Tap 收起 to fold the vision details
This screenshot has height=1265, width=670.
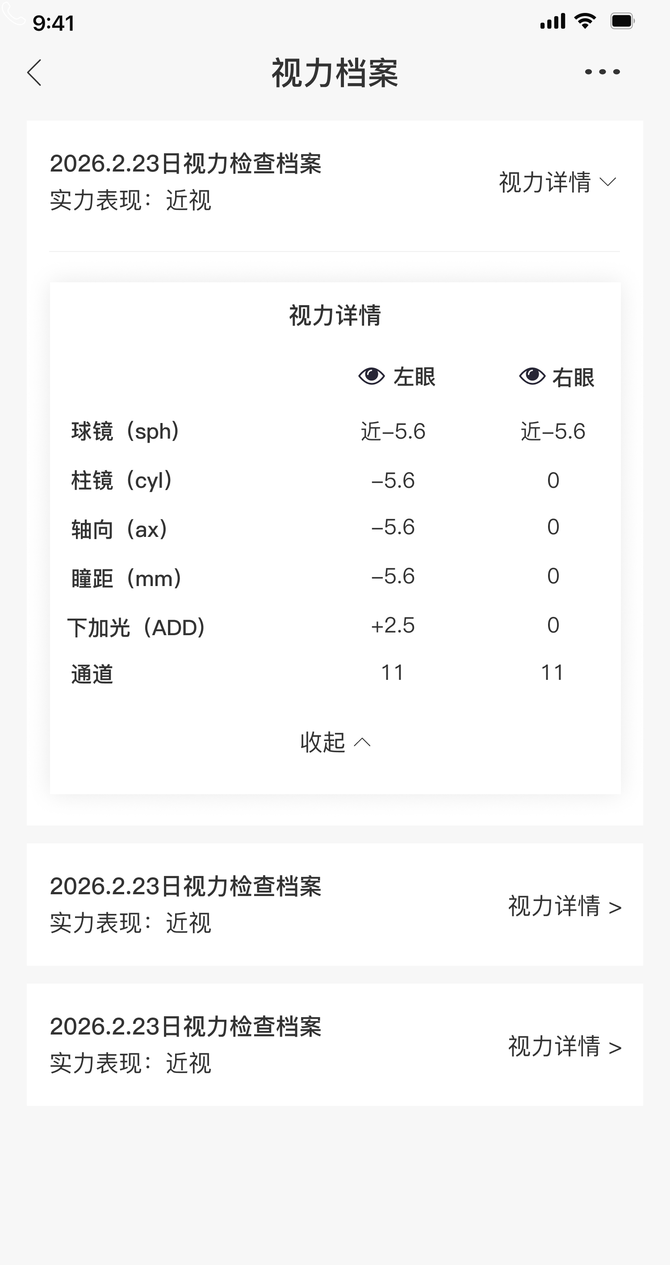335,742
